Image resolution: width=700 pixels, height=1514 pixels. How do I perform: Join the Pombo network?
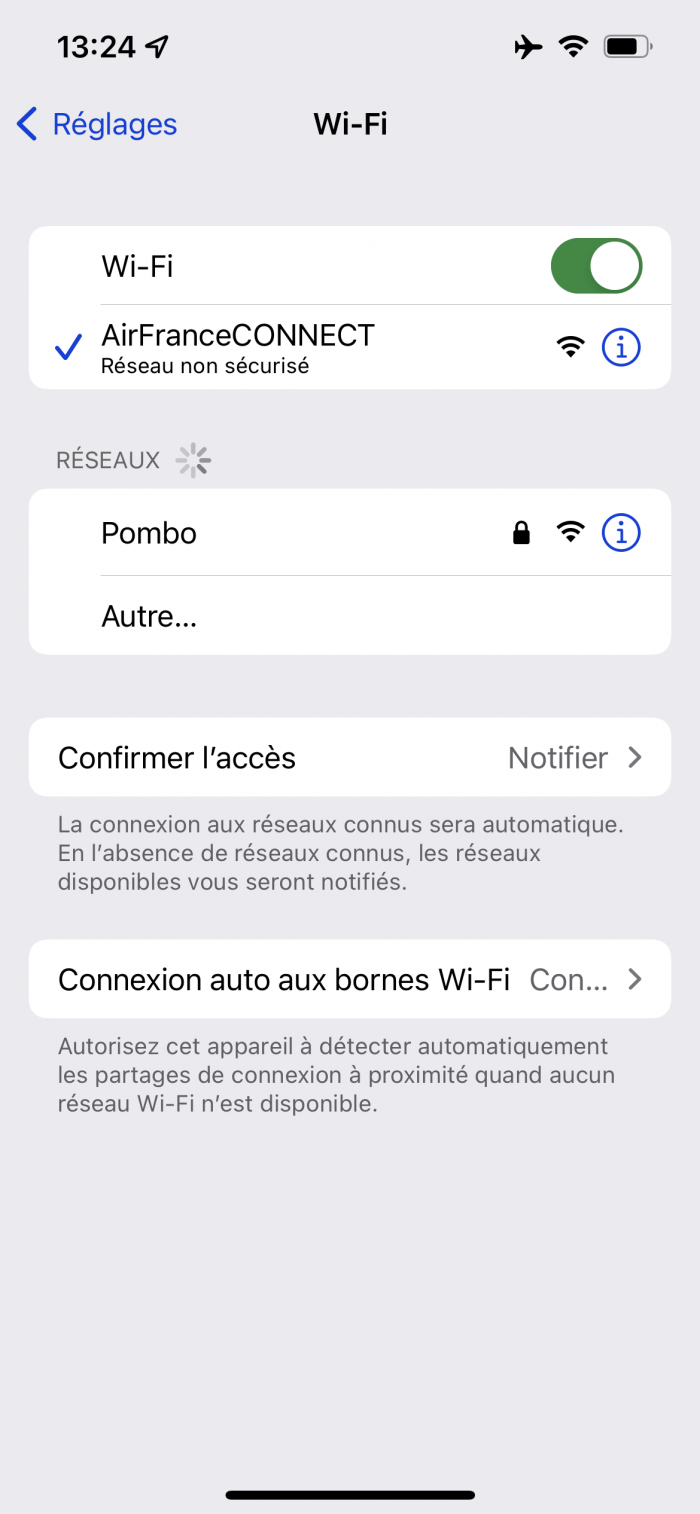pyautogui.click(x=250, y=533)
